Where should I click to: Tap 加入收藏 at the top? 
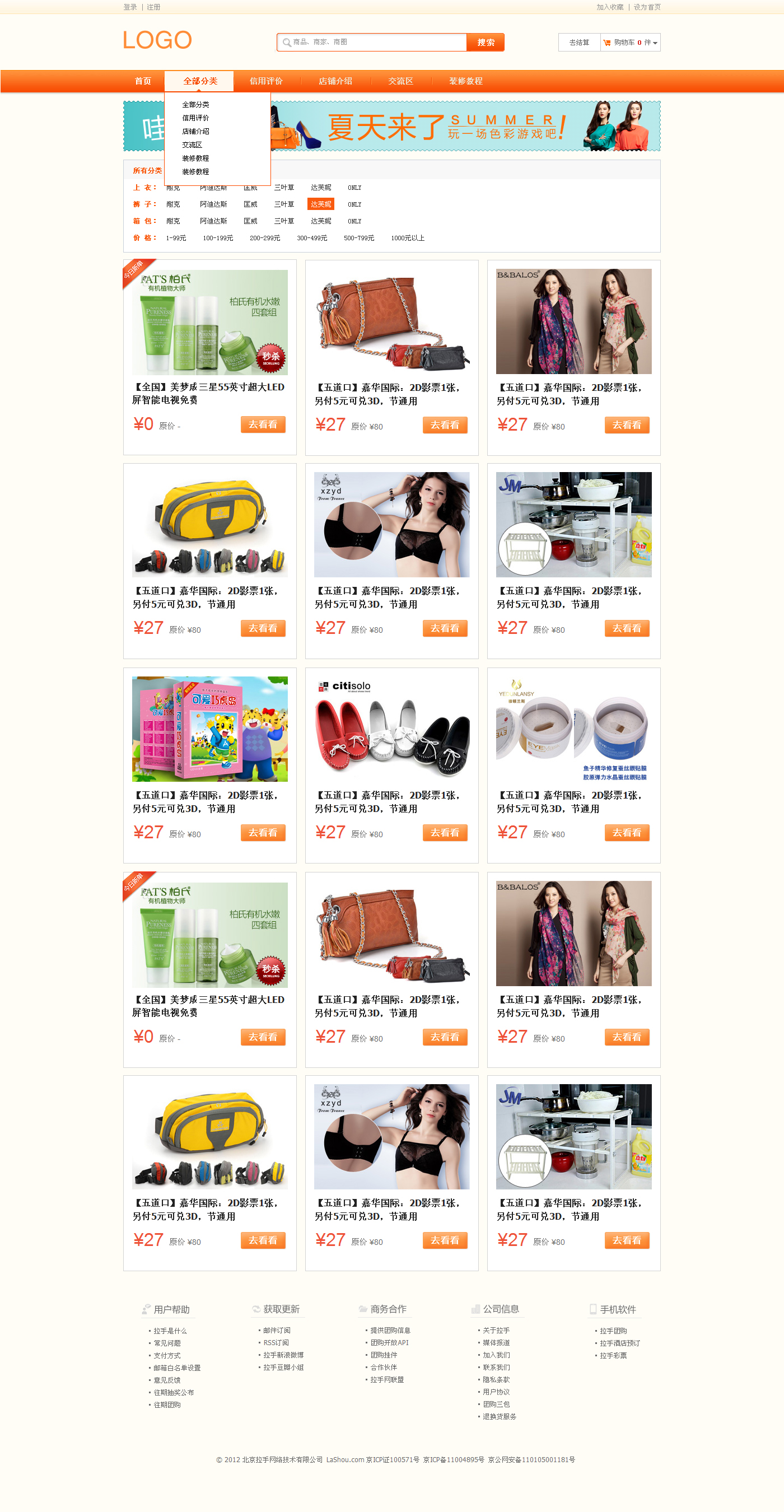point(610,7)
